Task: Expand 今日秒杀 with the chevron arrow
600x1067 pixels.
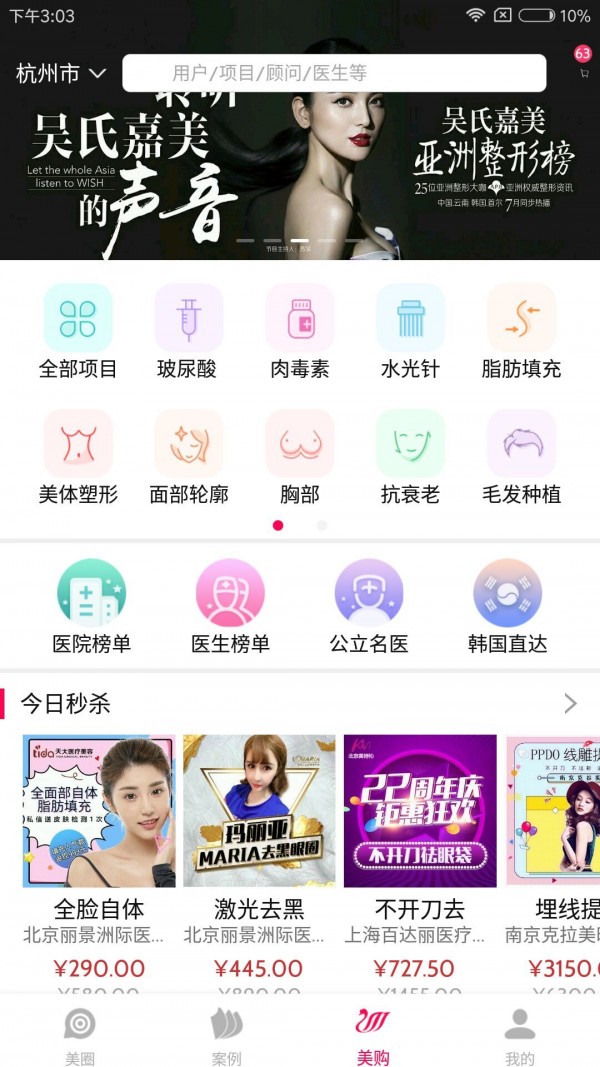Action: [x=570, y=704]
